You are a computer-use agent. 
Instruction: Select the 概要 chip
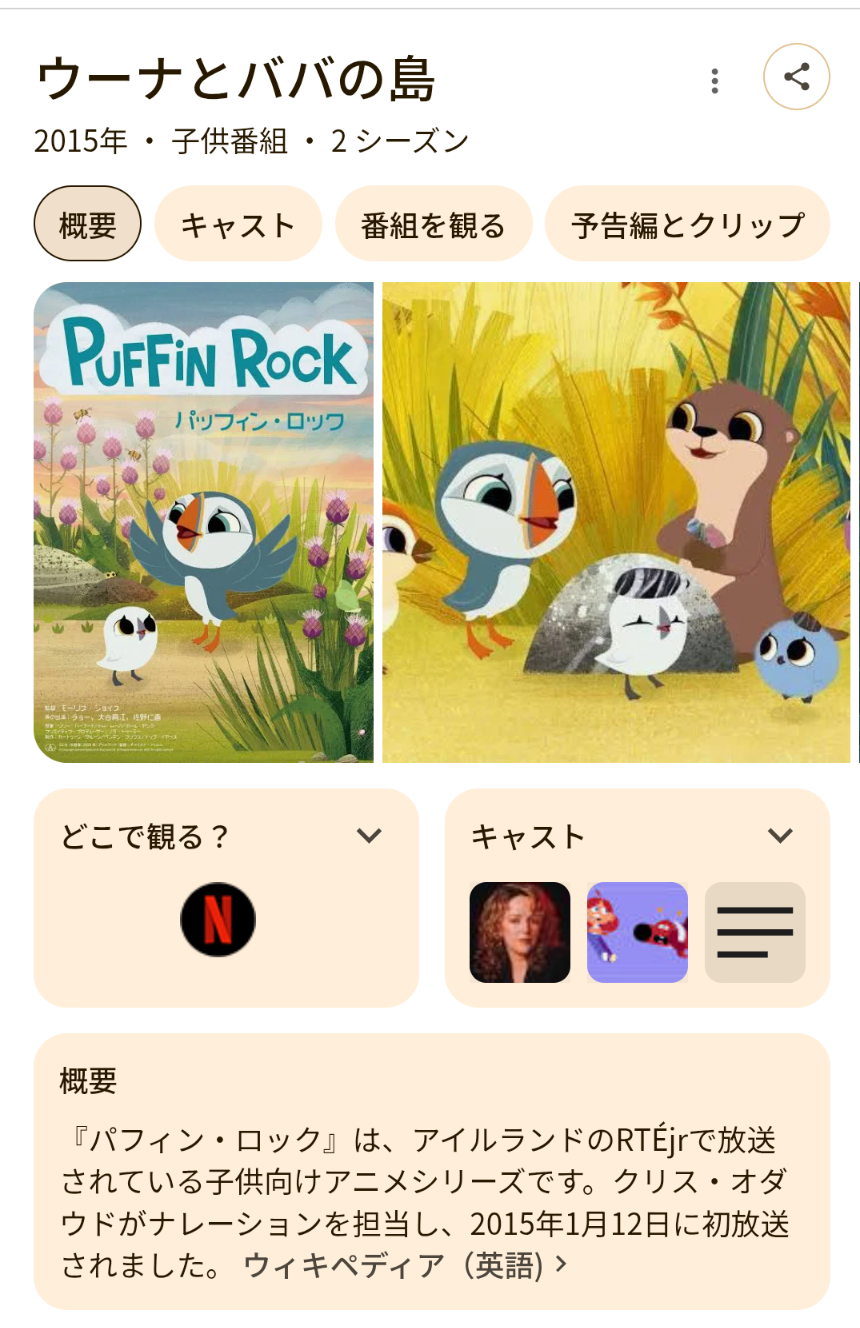point(88,224)
